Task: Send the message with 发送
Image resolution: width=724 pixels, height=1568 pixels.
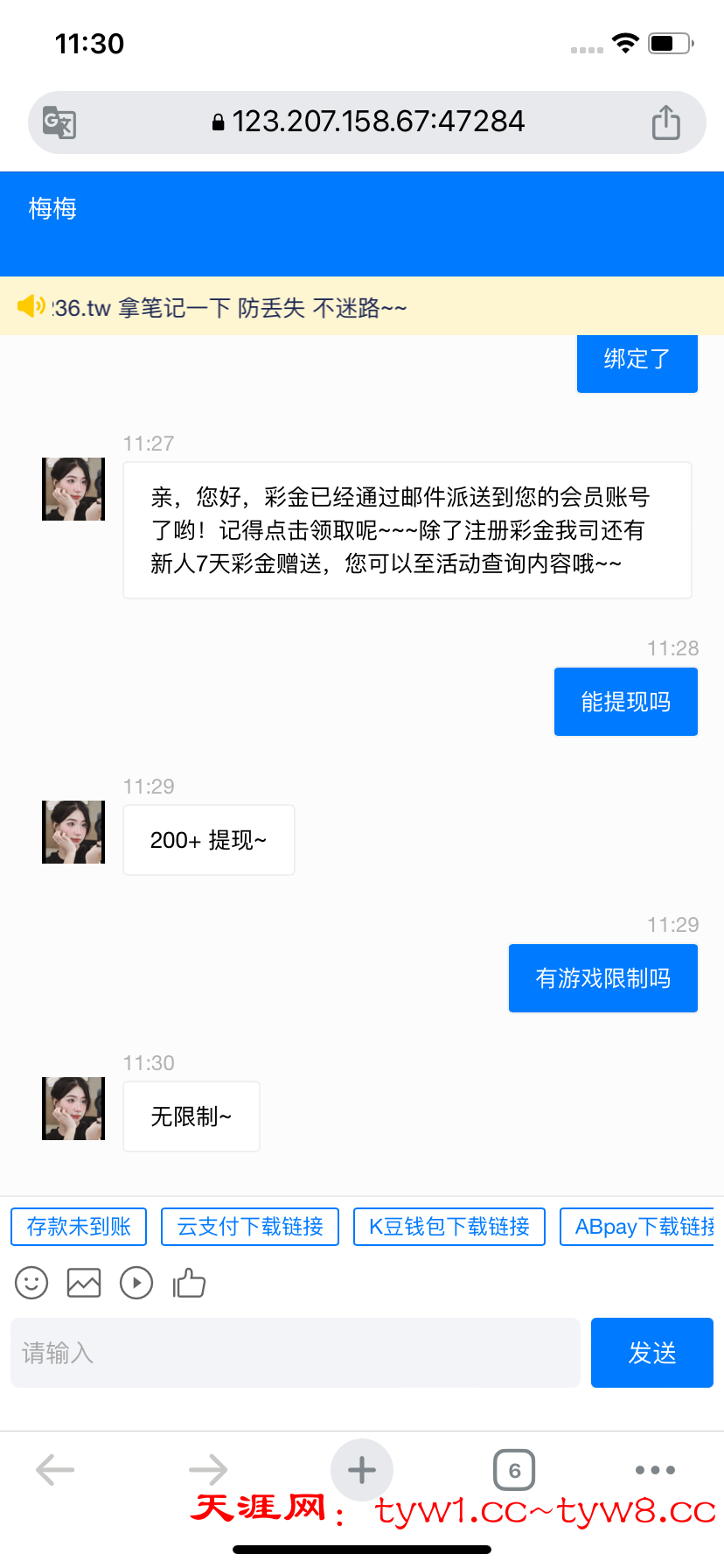Action: (x=652, y=1353)
